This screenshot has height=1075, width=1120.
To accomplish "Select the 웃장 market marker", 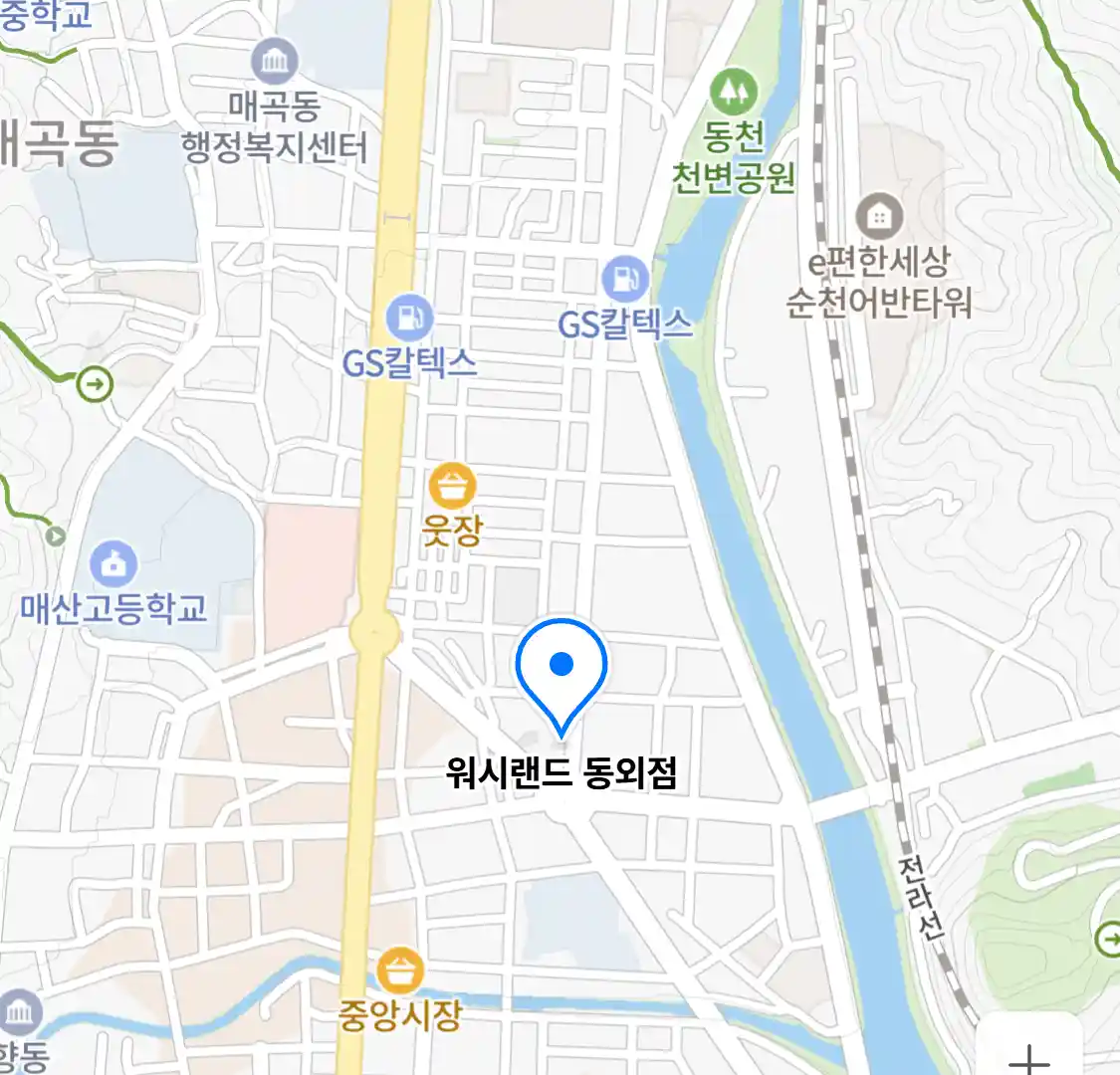I will (x=452, y=487).
